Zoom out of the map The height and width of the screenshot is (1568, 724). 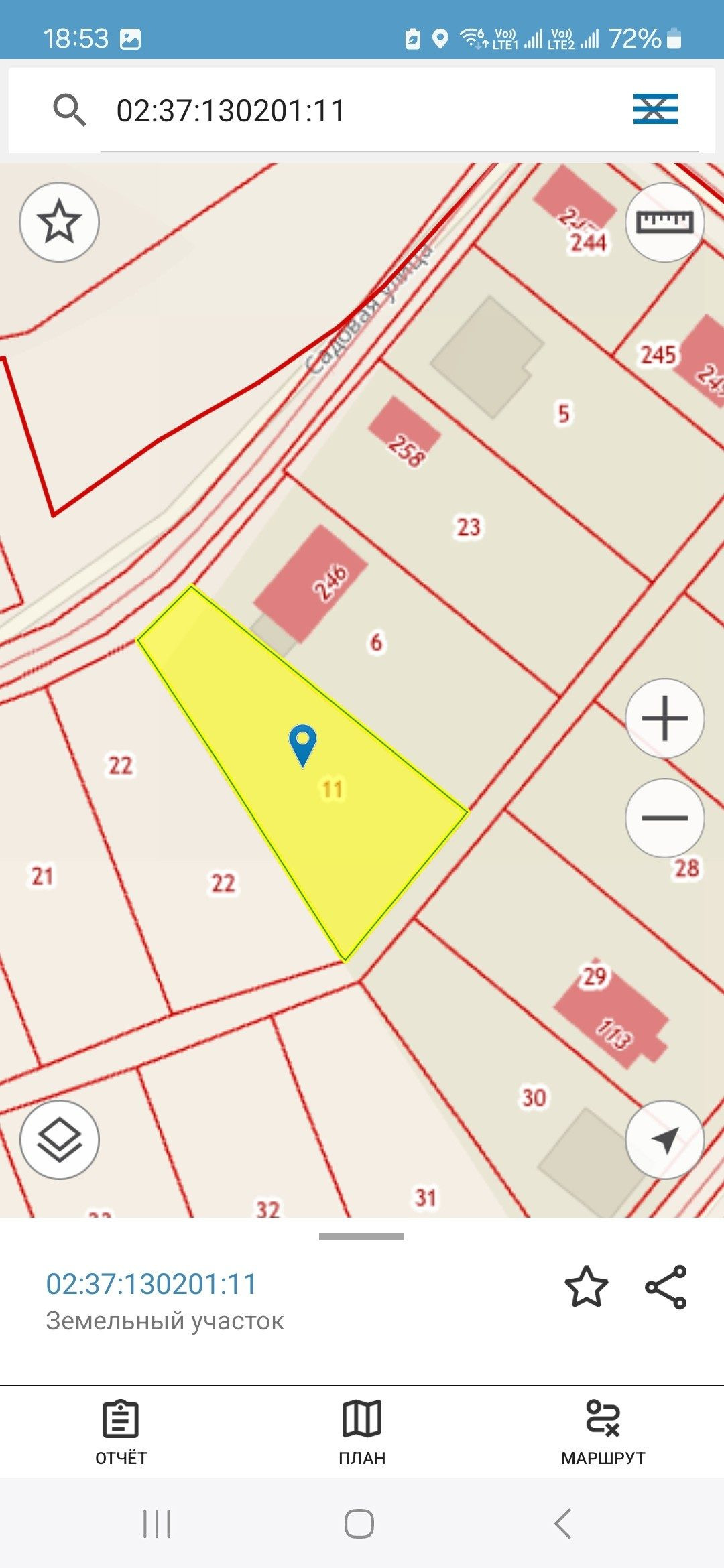coord(664,818)
